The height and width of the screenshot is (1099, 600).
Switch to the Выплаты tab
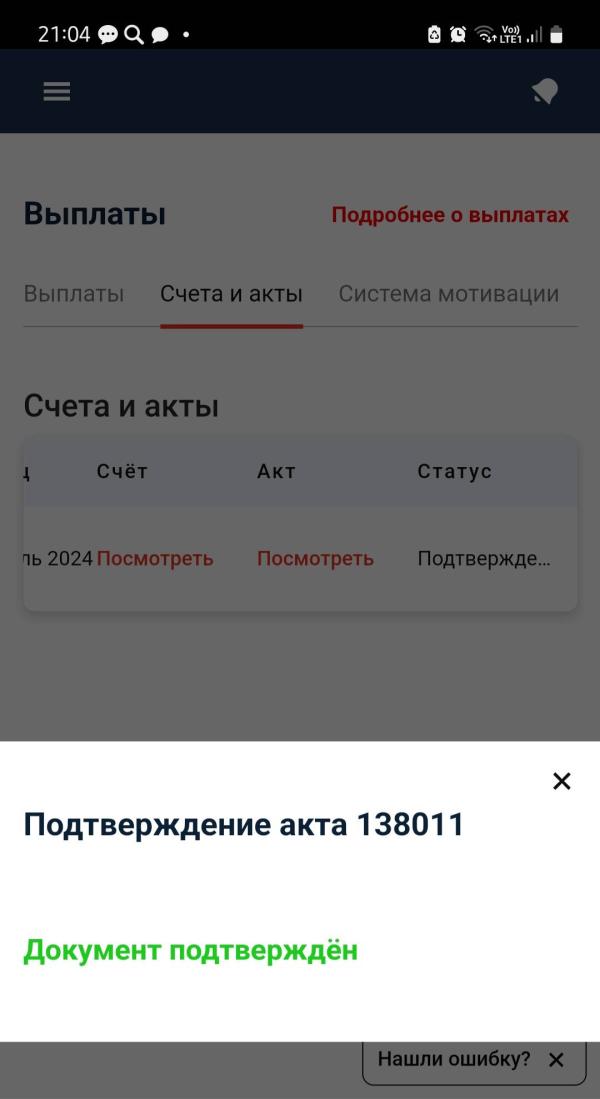click(74, 293)
